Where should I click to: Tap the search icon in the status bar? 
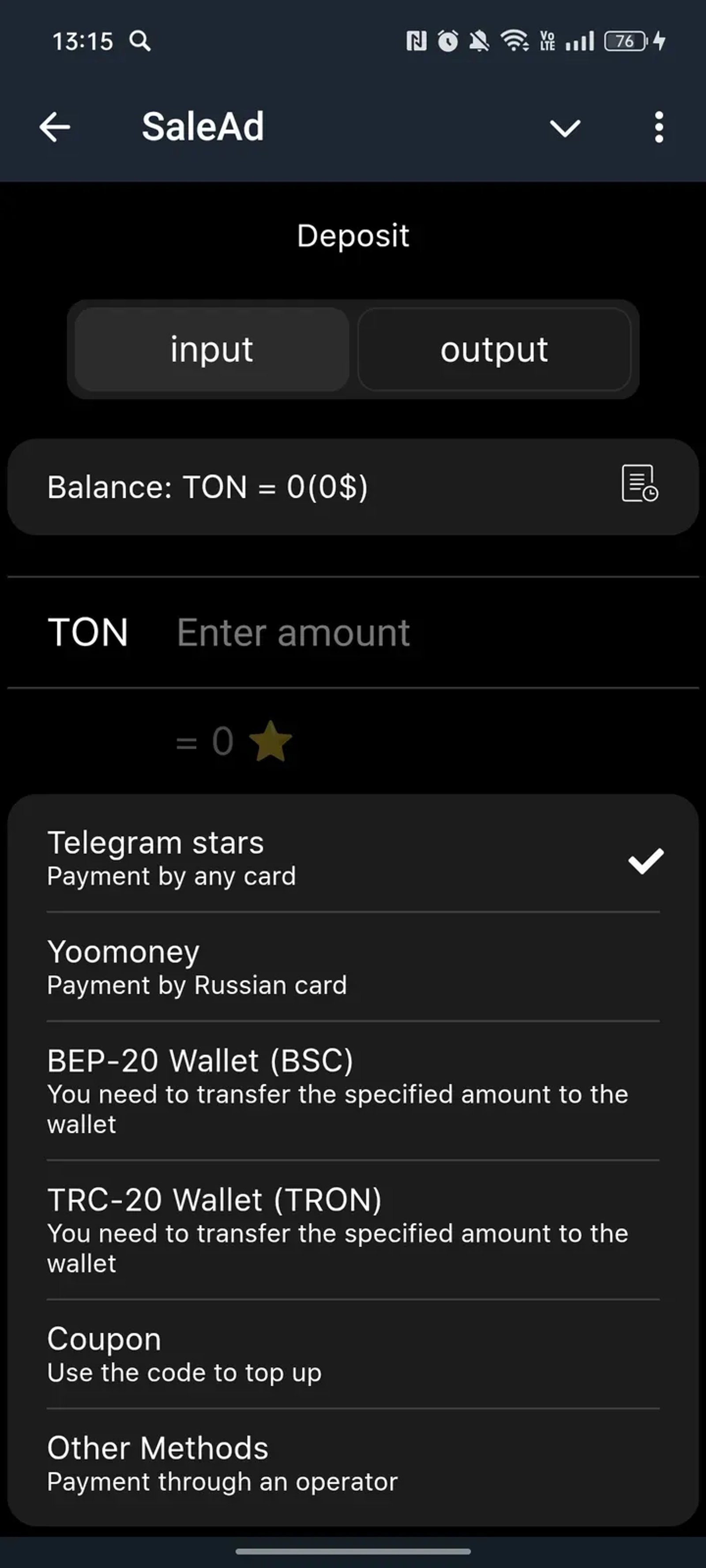(140, 41)
